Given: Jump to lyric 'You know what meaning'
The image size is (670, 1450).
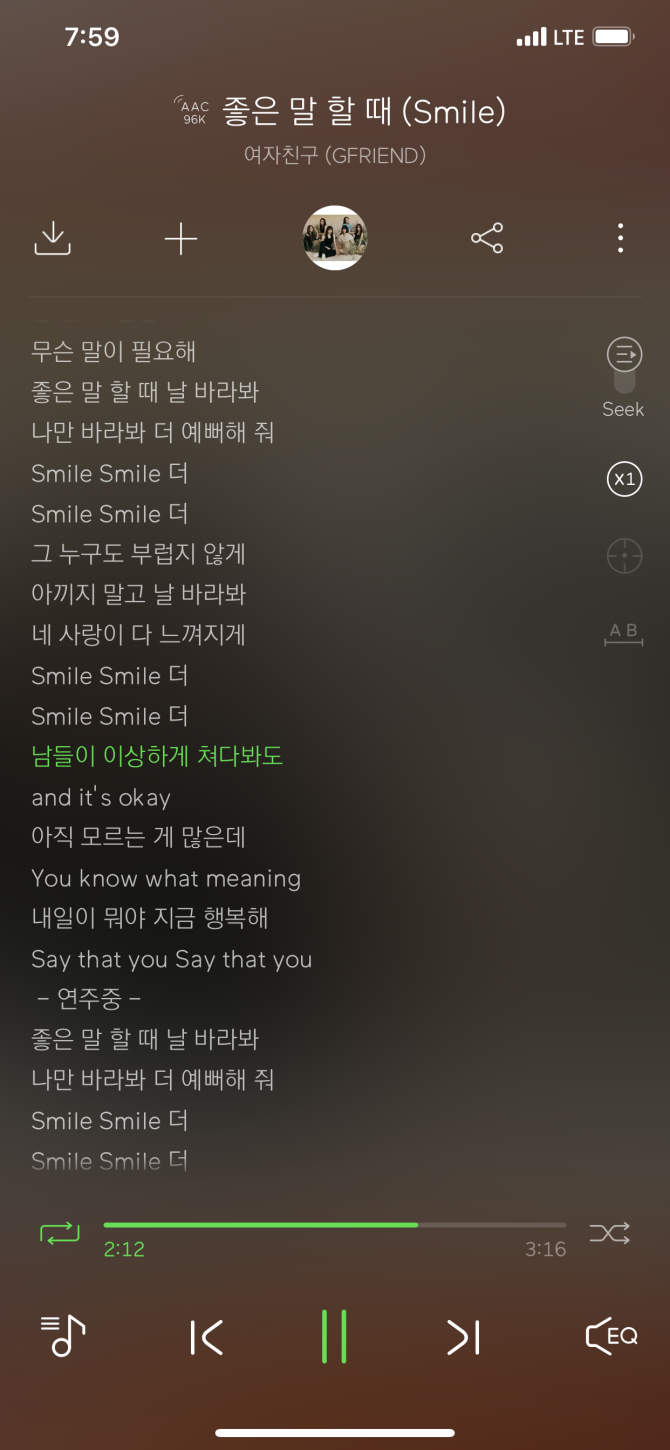Looking at the screenshot, I should (x=166, y=878).
